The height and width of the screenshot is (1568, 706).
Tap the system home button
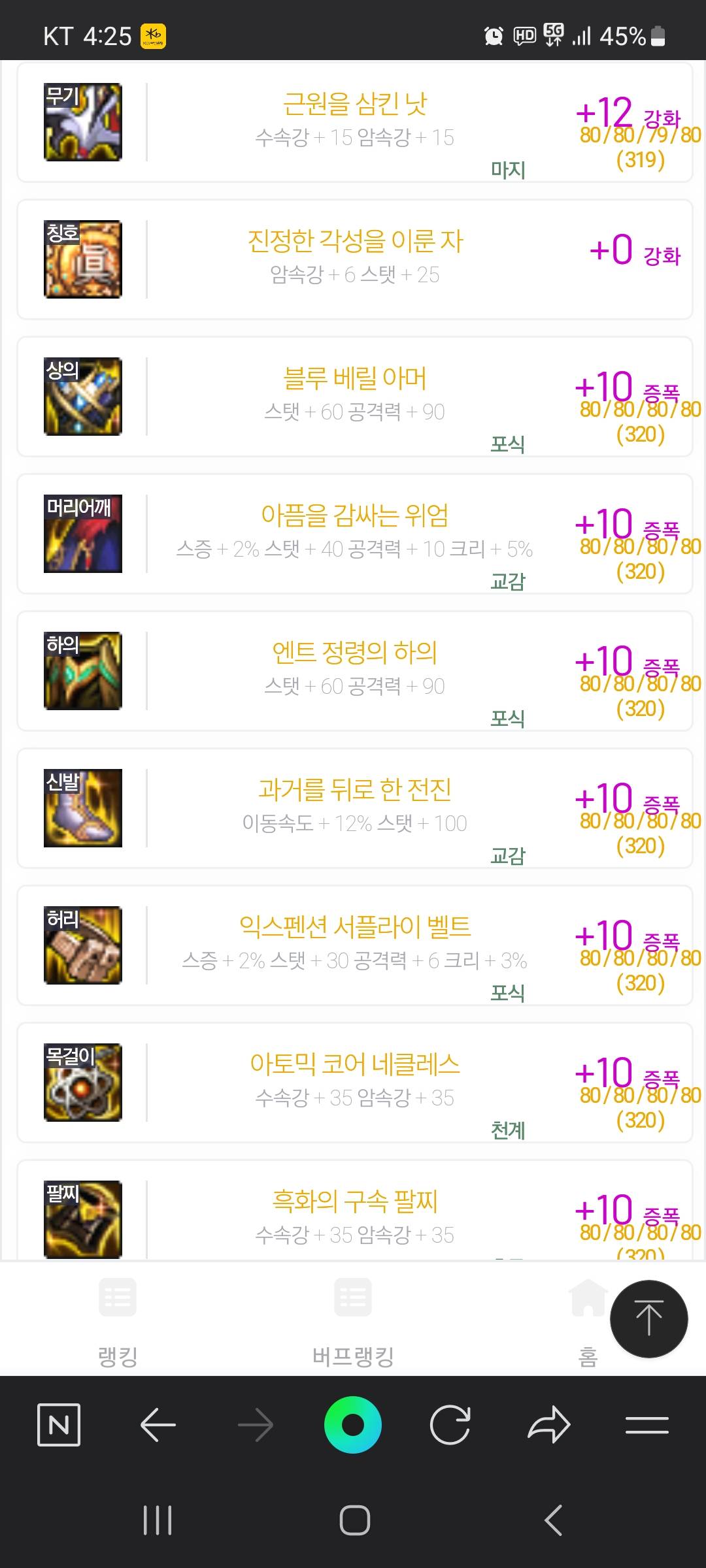tap(354, 1520)
